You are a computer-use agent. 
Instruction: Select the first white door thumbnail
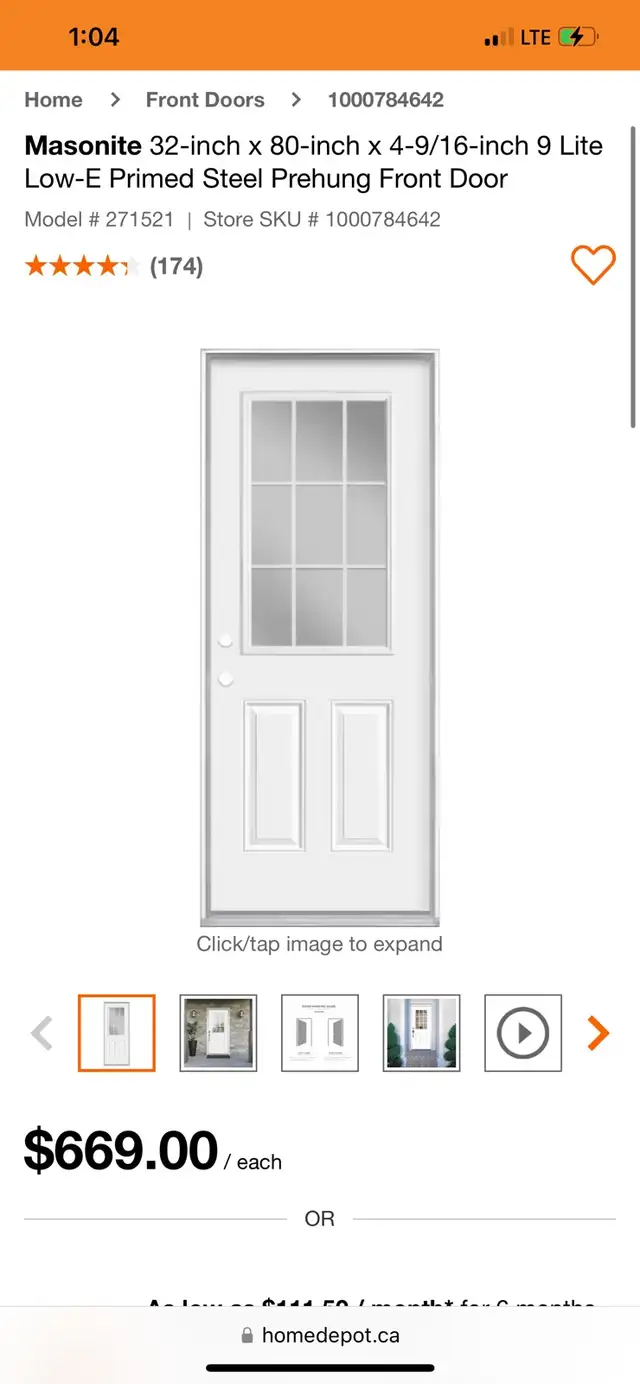[x=117, y=1033]
